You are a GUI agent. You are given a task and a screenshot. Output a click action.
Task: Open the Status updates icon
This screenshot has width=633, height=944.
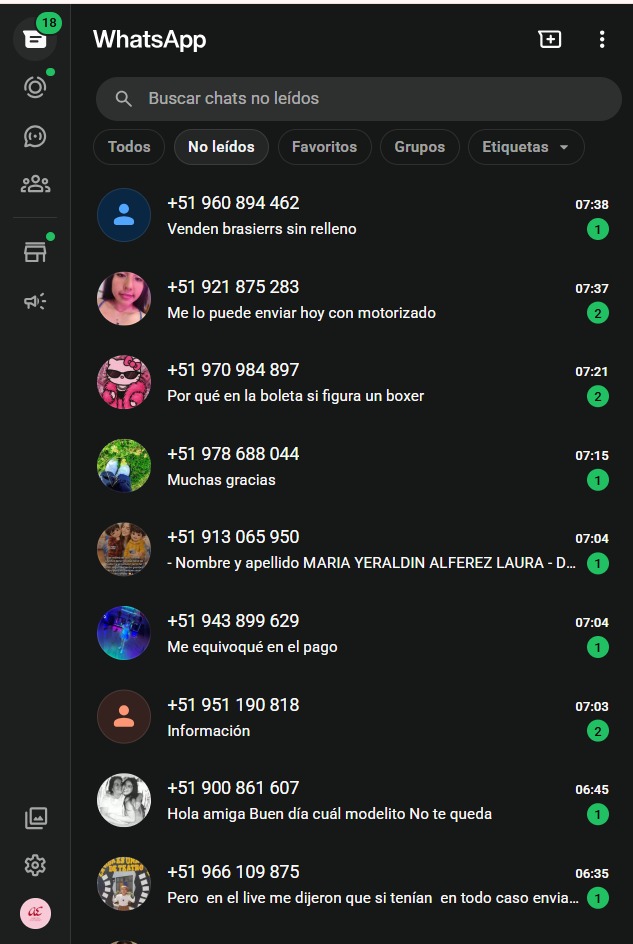35,87
